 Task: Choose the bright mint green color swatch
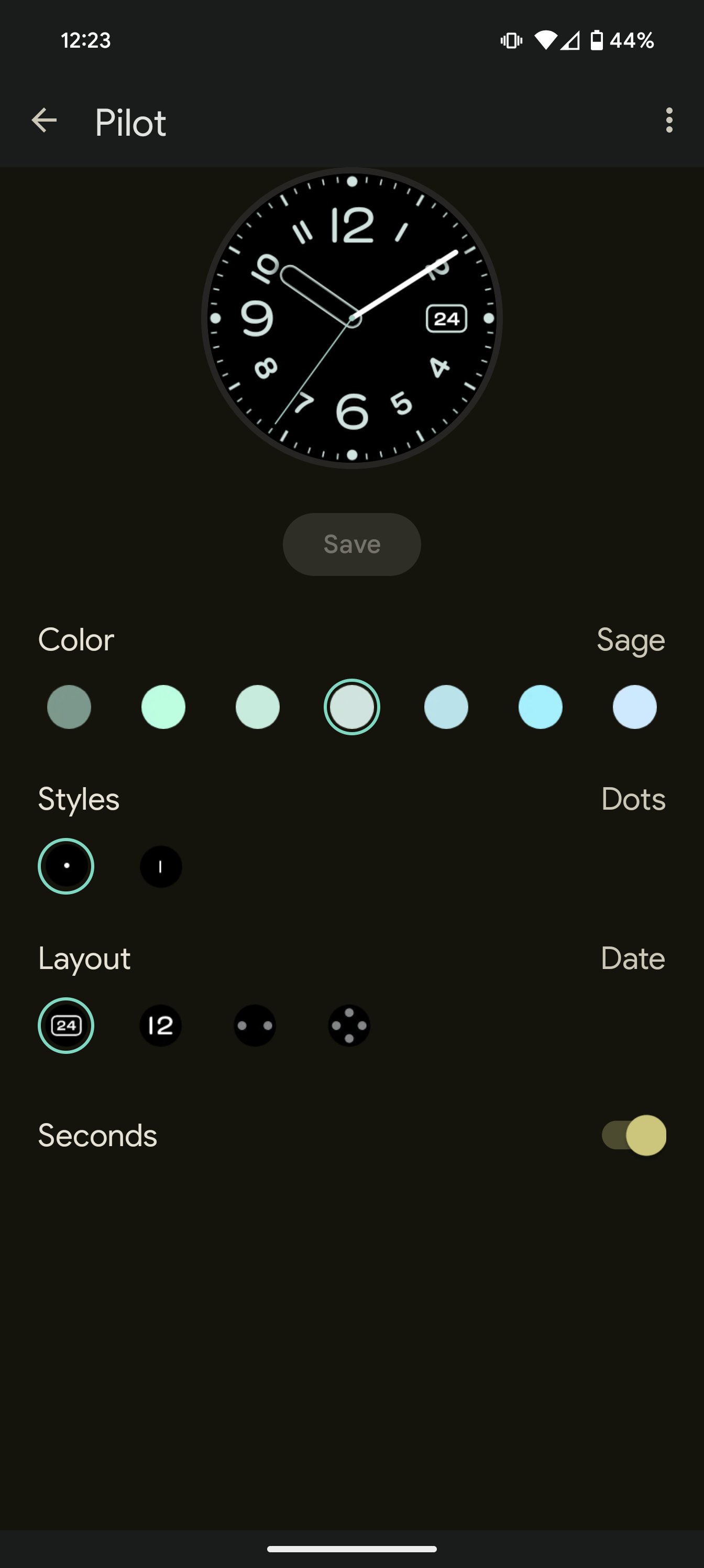point(163,706)
